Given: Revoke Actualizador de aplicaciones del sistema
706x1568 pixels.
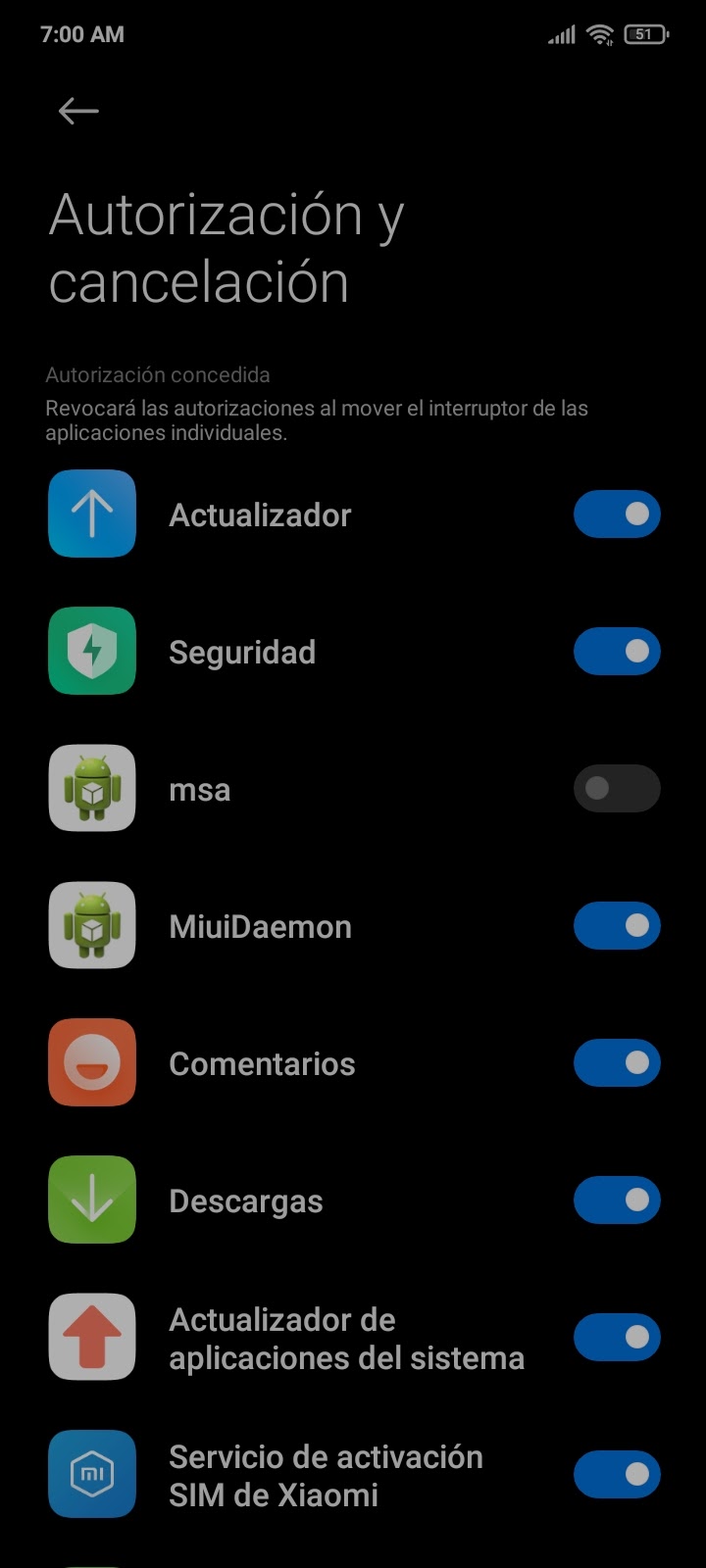Looking at the screenshot, I should (617, 1338).
